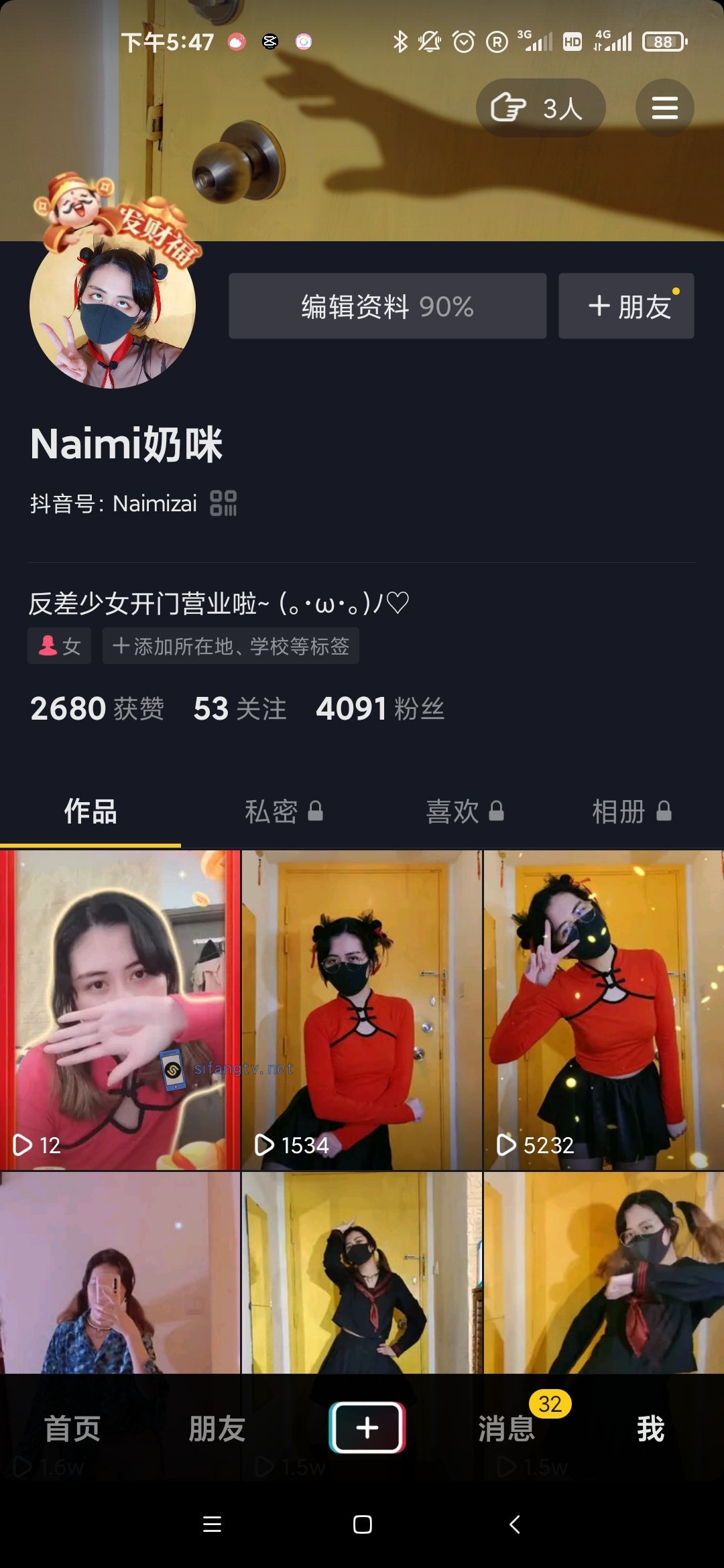Viewport: 724px width, 1568px height.
Task: Open the 4091 粉丝 followers list
Action: [x=380, y=709]
